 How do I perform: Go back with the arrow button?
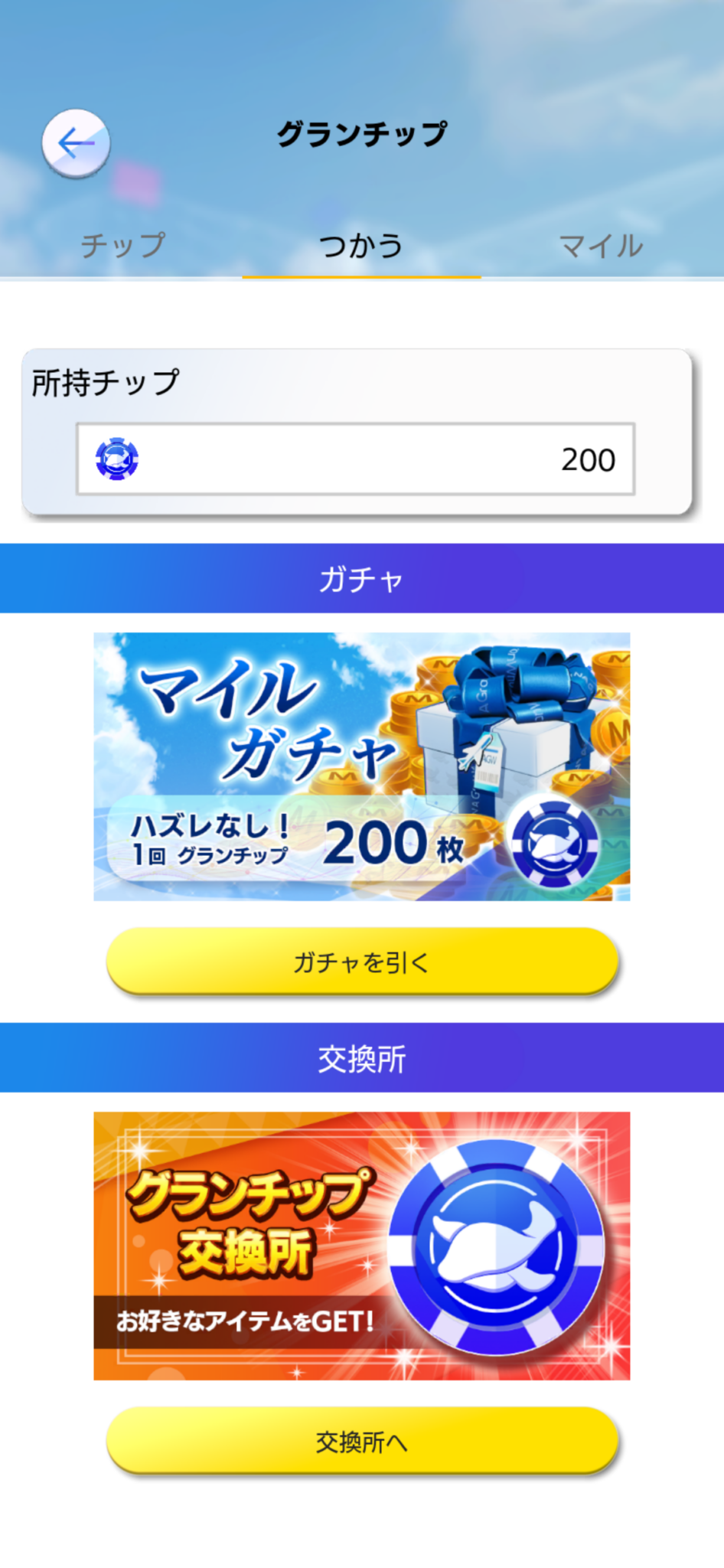click(x=75, y=143)
